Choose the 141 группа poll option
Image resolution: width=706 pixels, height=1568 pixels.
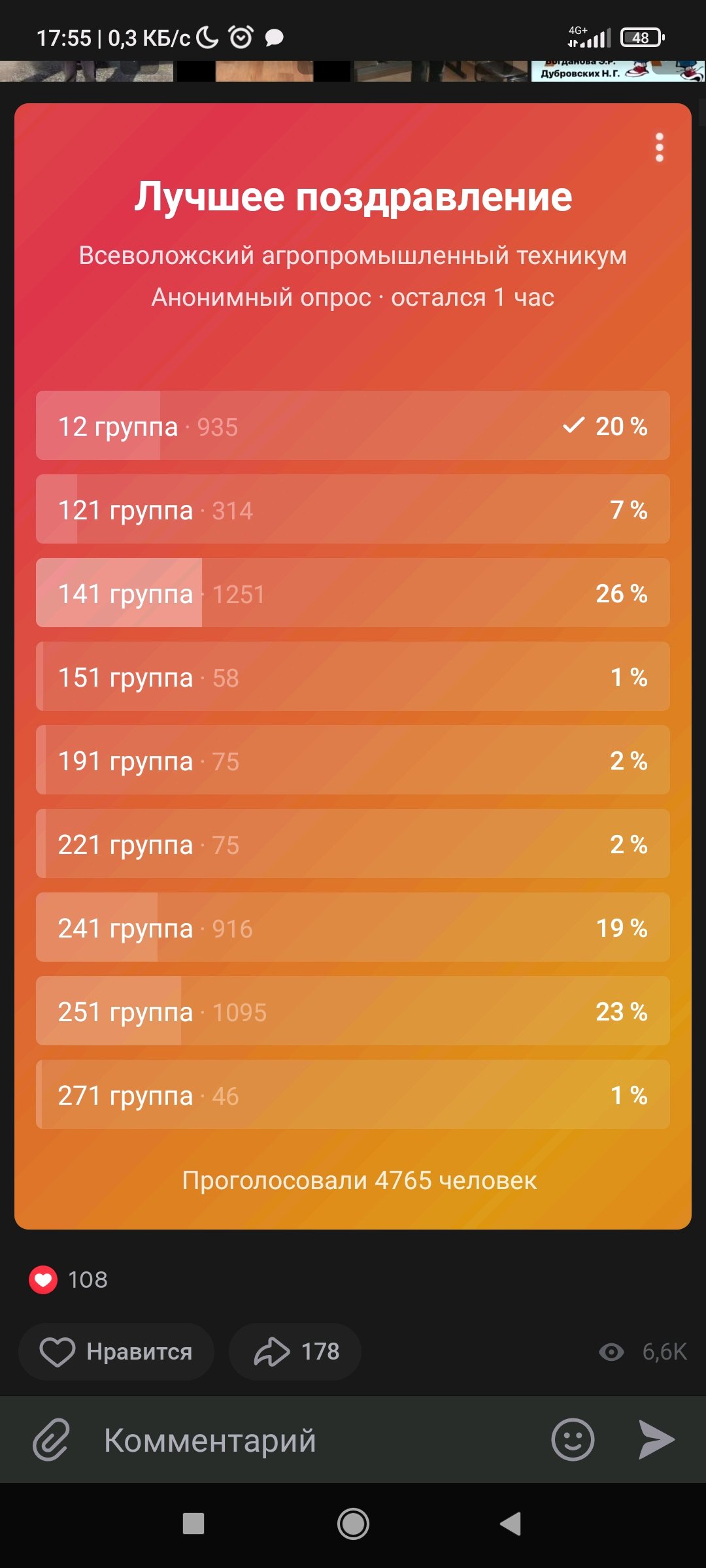click(353, 593)
